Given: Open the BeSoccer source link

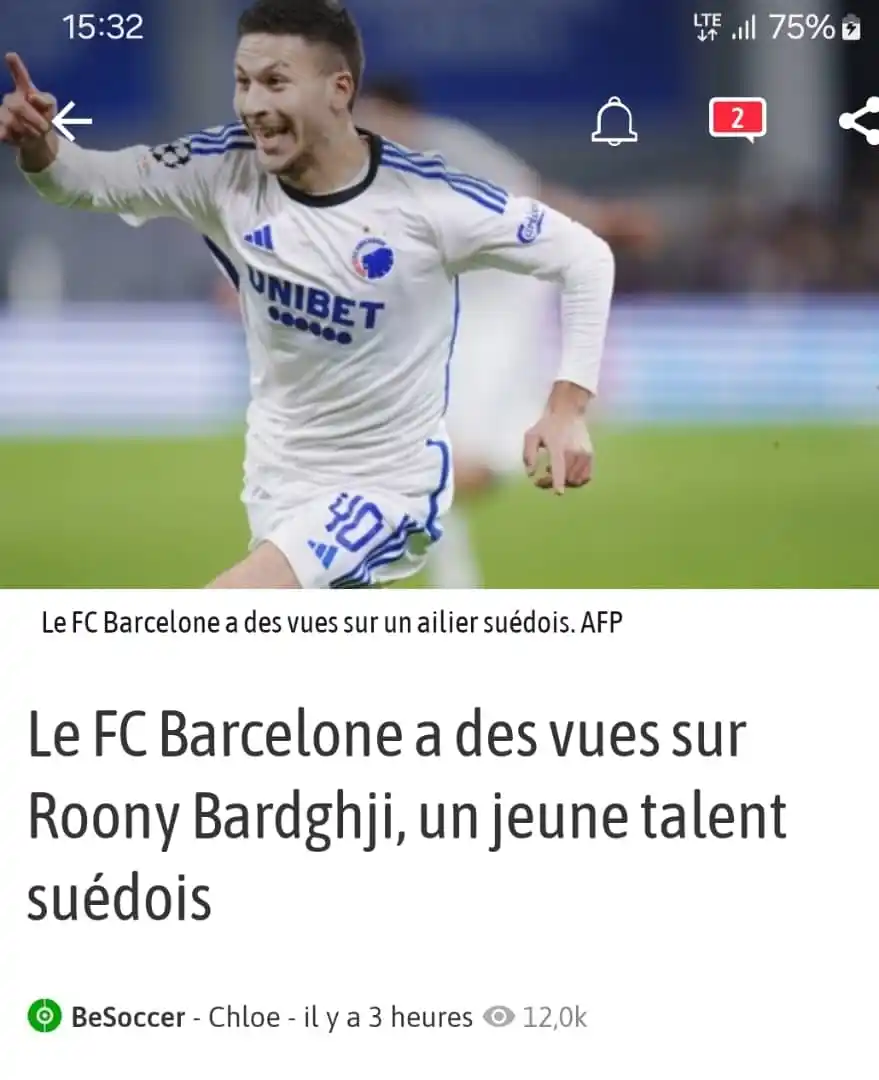Looking at the screenshot, I should 127,1018.
